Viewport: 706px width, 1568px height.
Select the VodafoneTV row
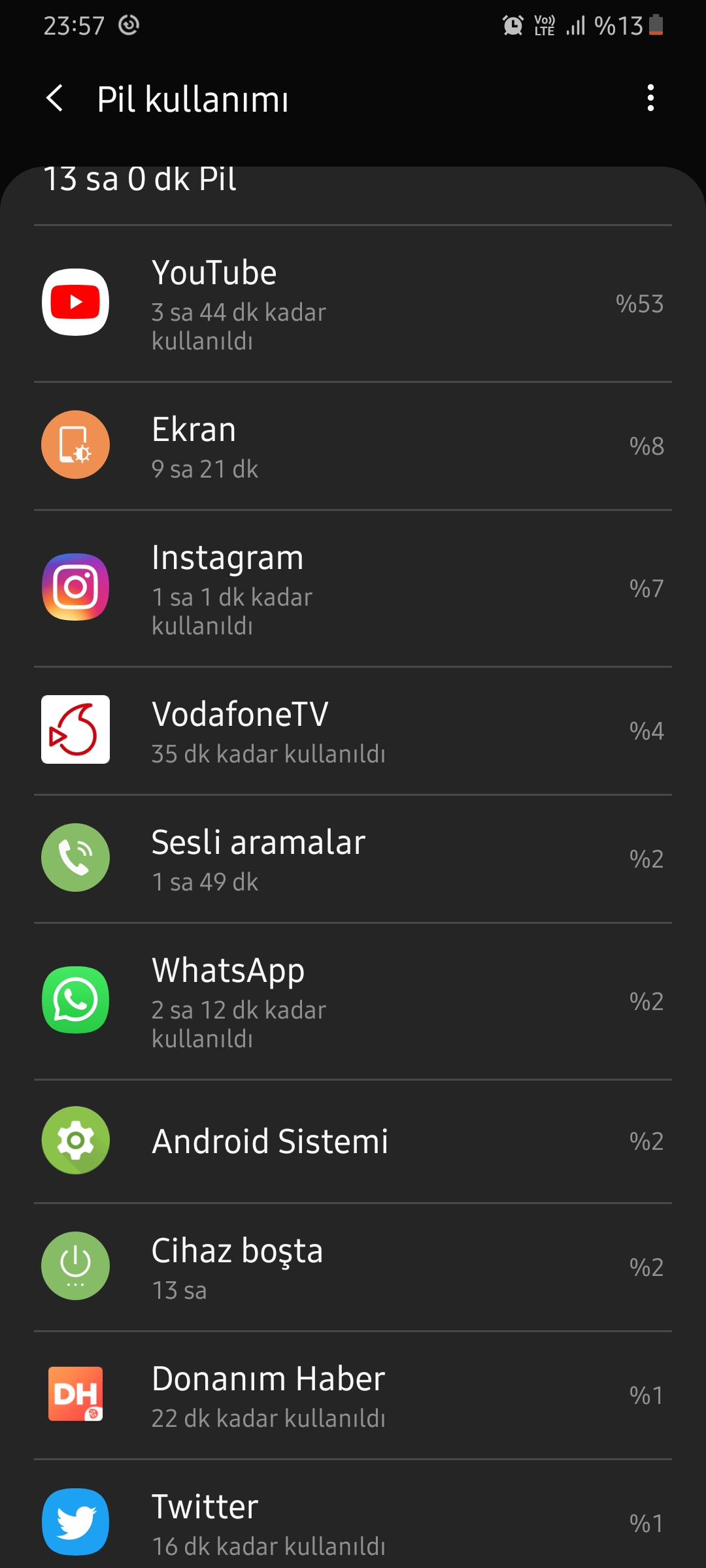[353, 731]
